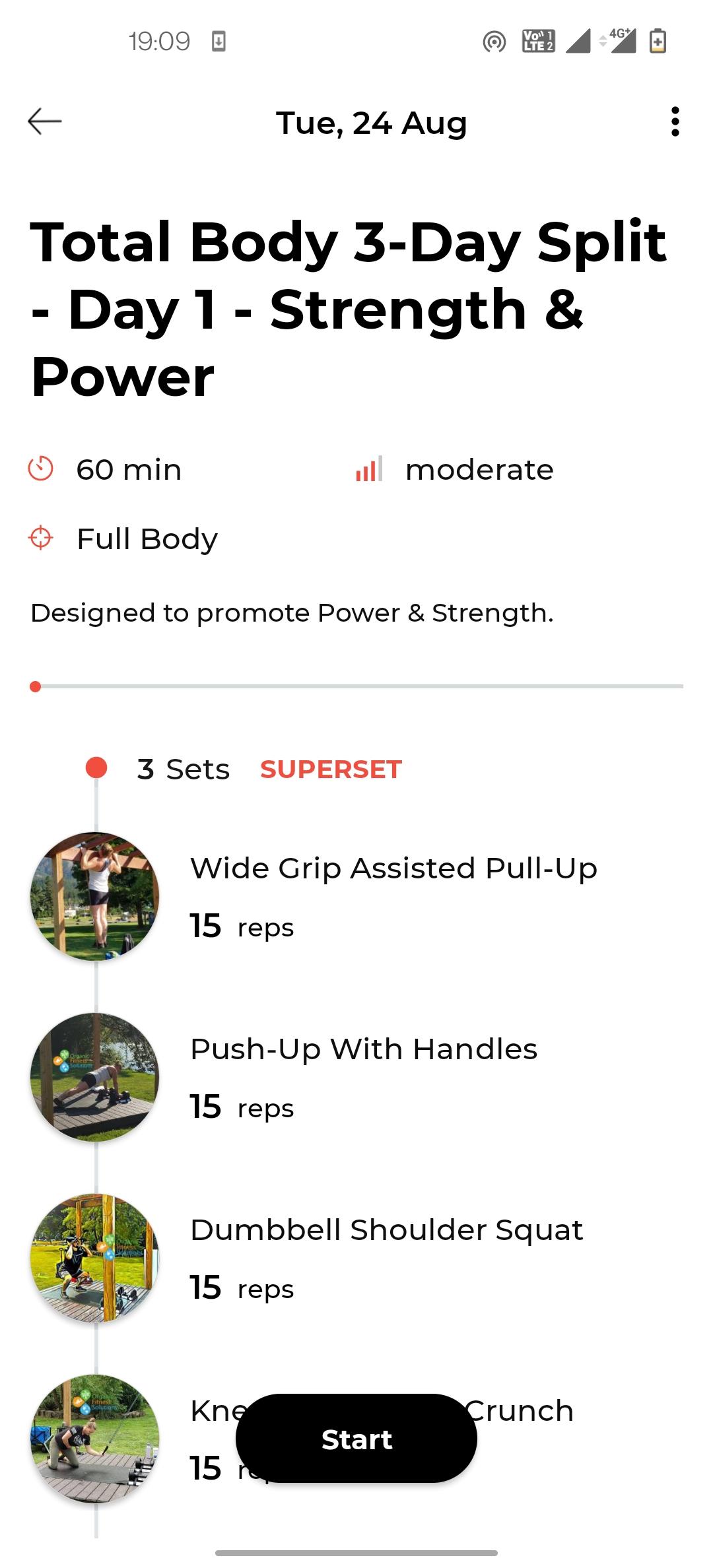Start the workout
The image size is (713, 1568).
coord(356,1439)
